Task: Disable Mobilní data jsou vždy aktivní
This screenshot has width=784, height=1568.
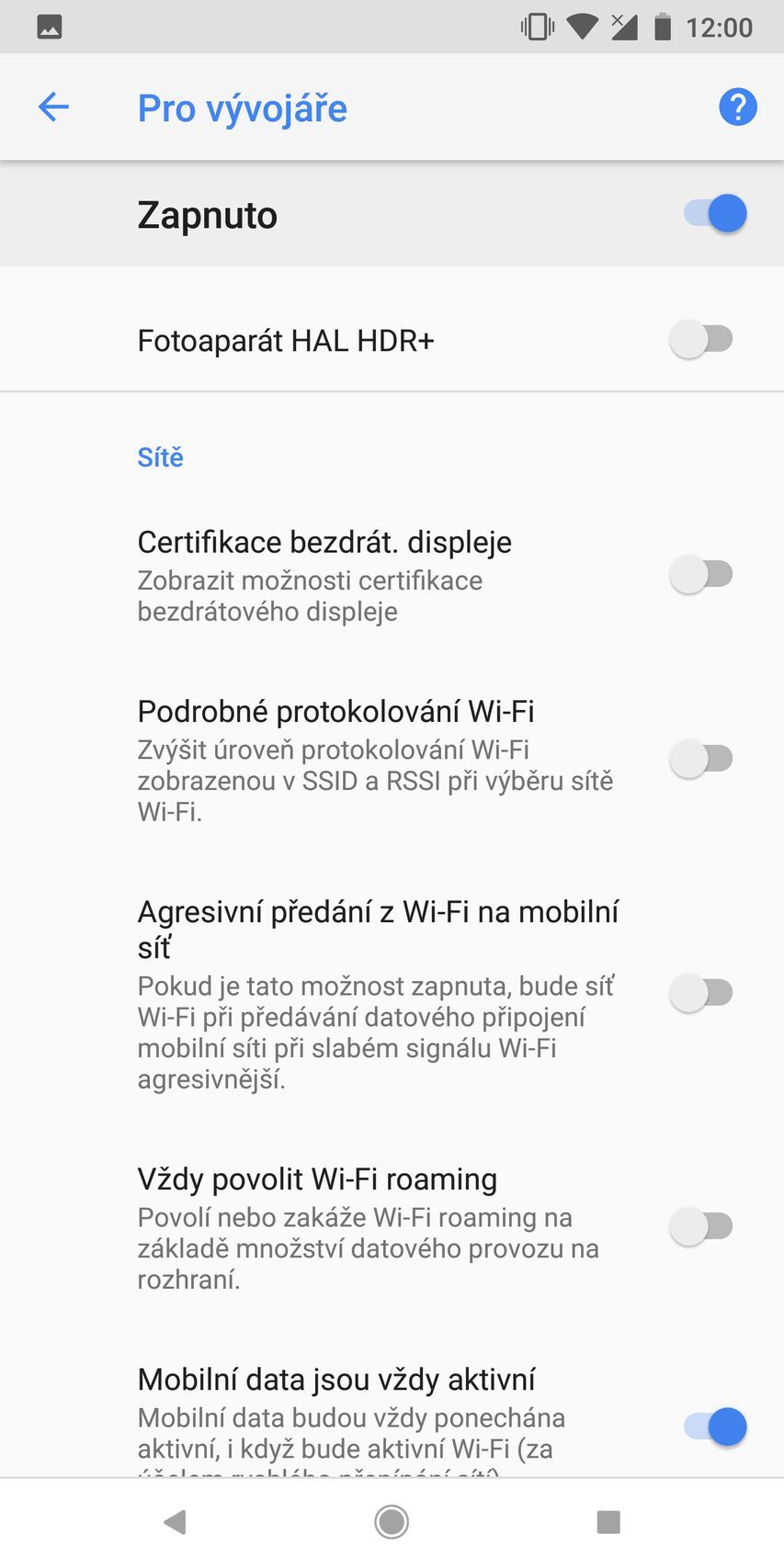Action: pos(711,1427)
